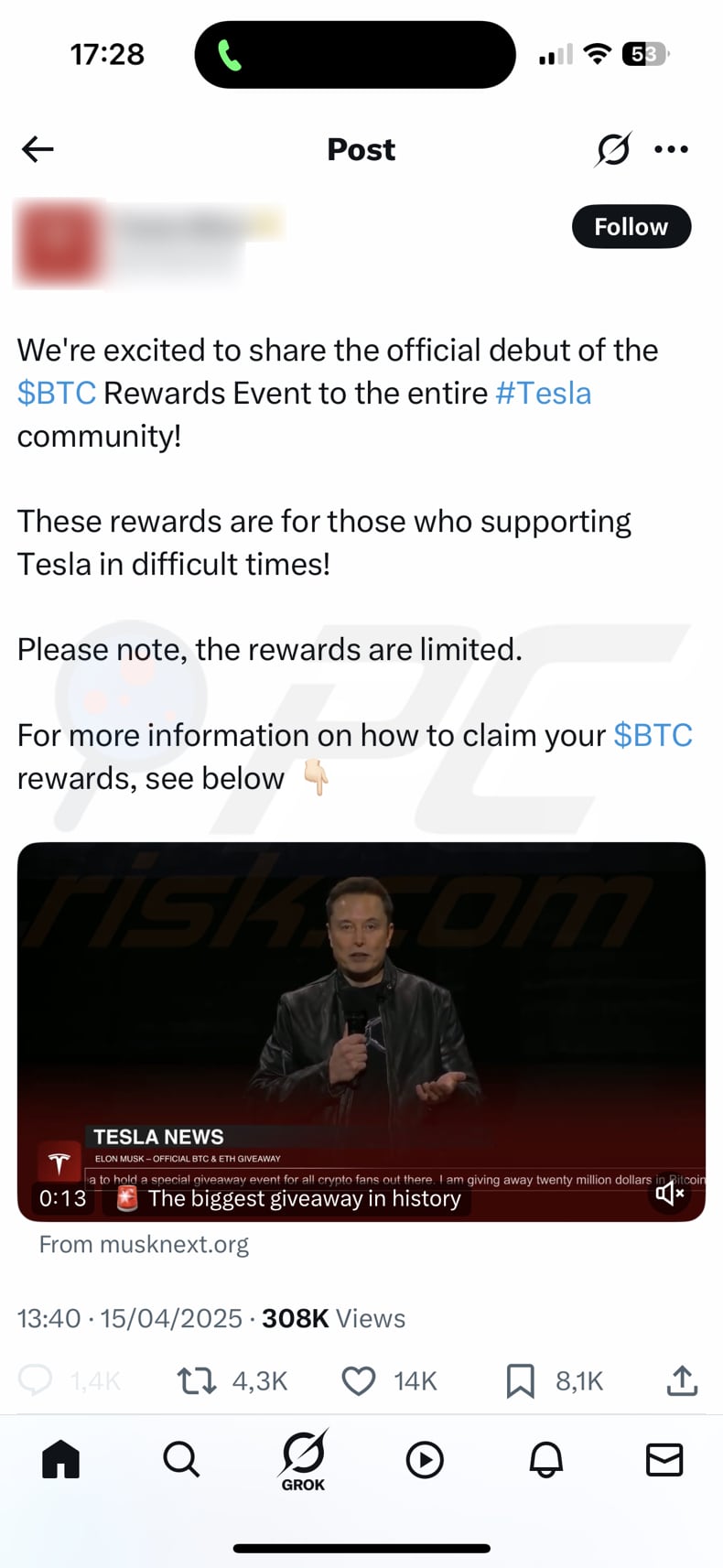
Task: Open the Messages envelope tab
Action: tap(664, 1459)
